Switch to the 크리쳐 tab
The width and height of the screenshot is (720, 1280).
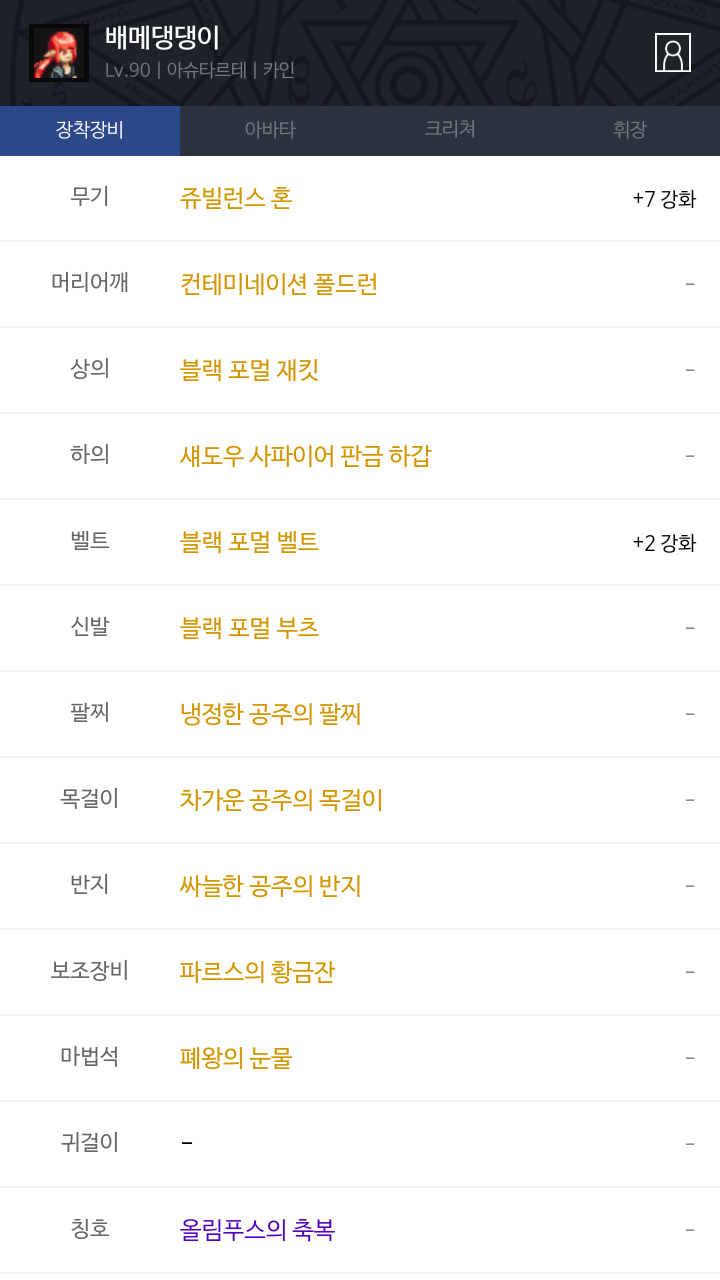pyautogui.click(x=450, y=130)
